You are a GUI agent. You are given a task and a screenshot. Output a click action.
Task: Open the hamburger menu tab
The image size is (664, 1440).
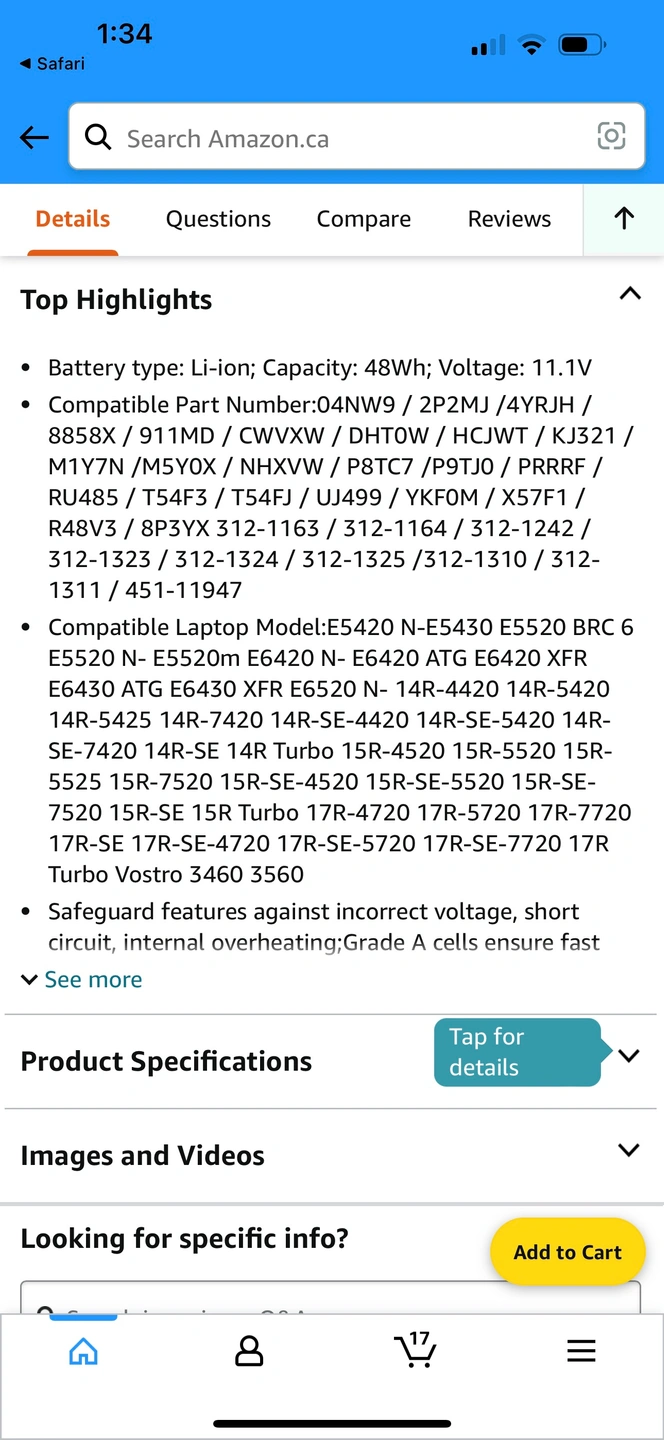click(x=581, y=1352)
